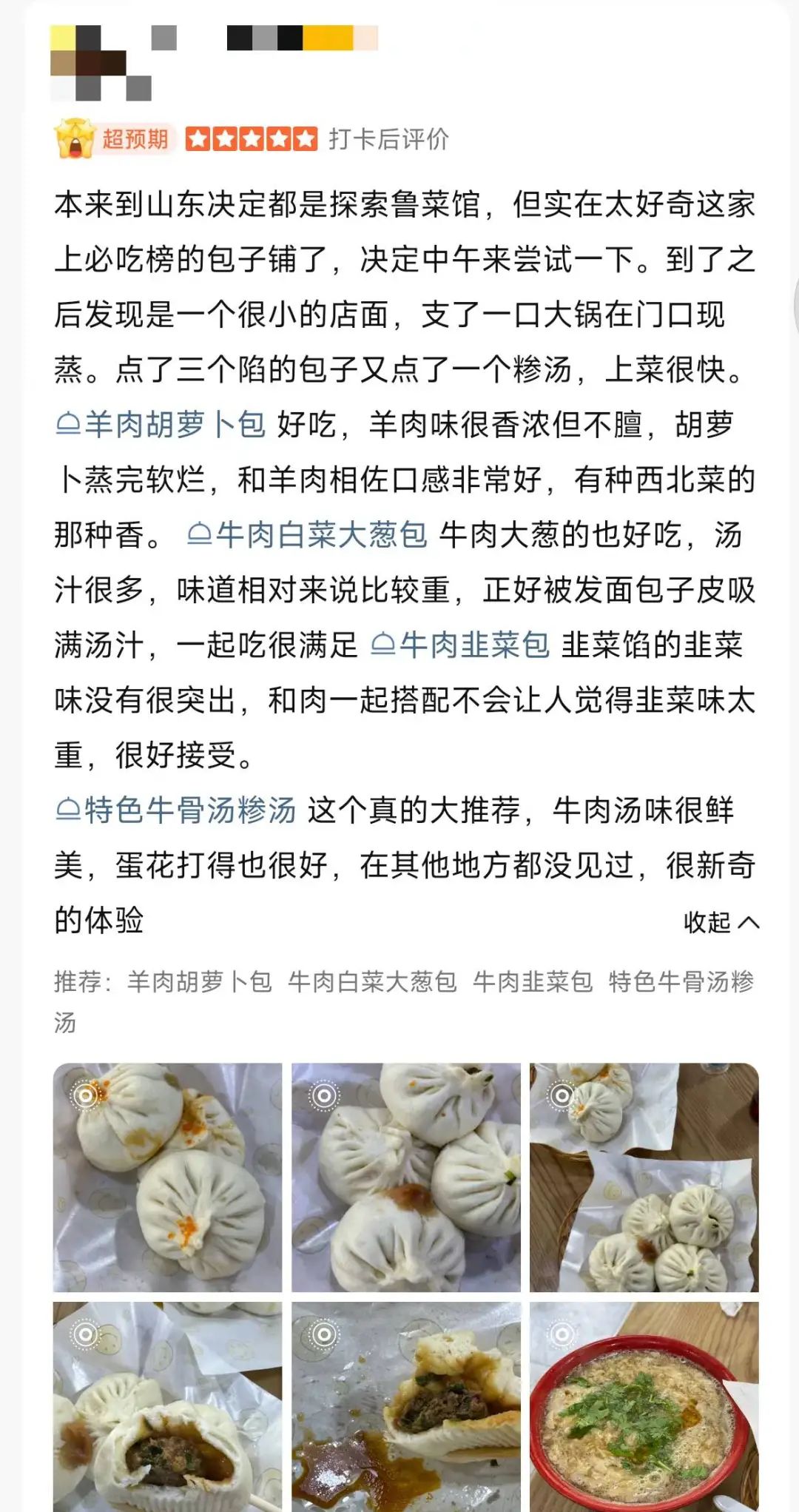
Task: View first photo of two buns with chili oil
Action: (x=167, y=1177)
